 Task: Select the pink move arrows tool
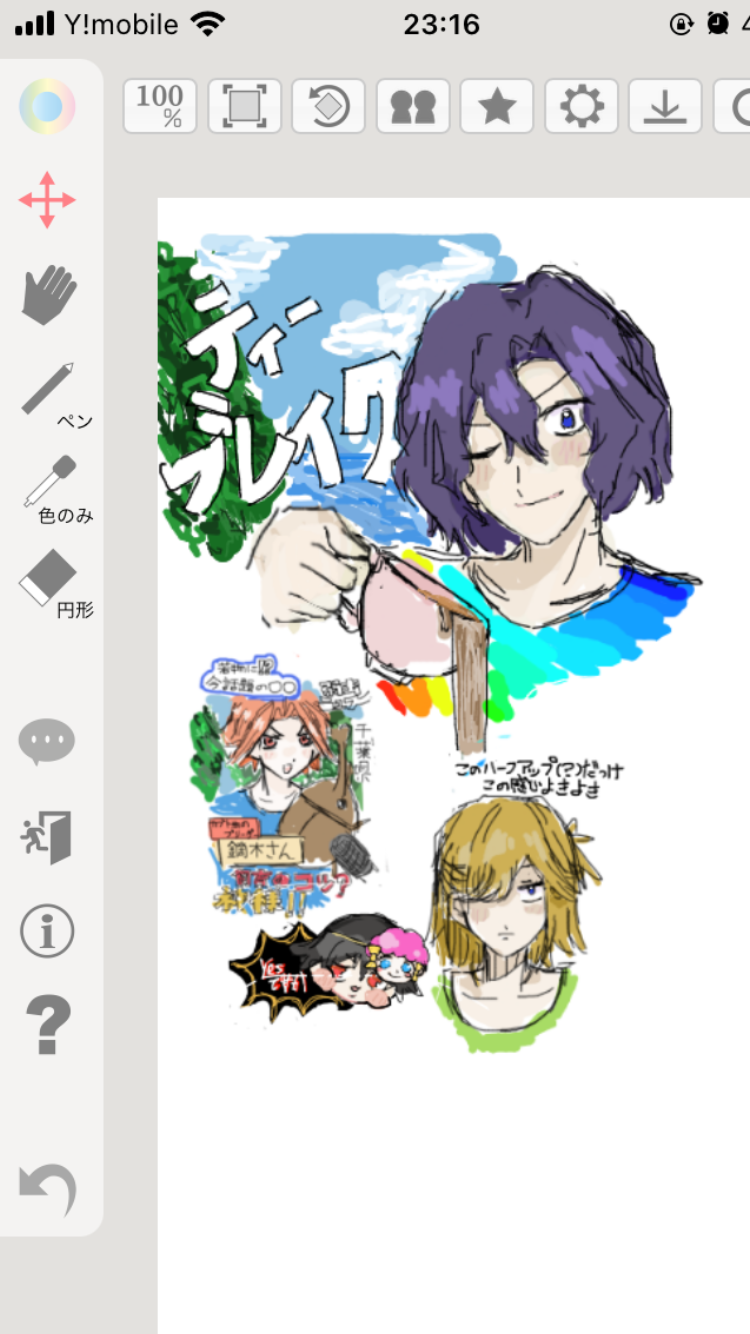click(47, 200)
